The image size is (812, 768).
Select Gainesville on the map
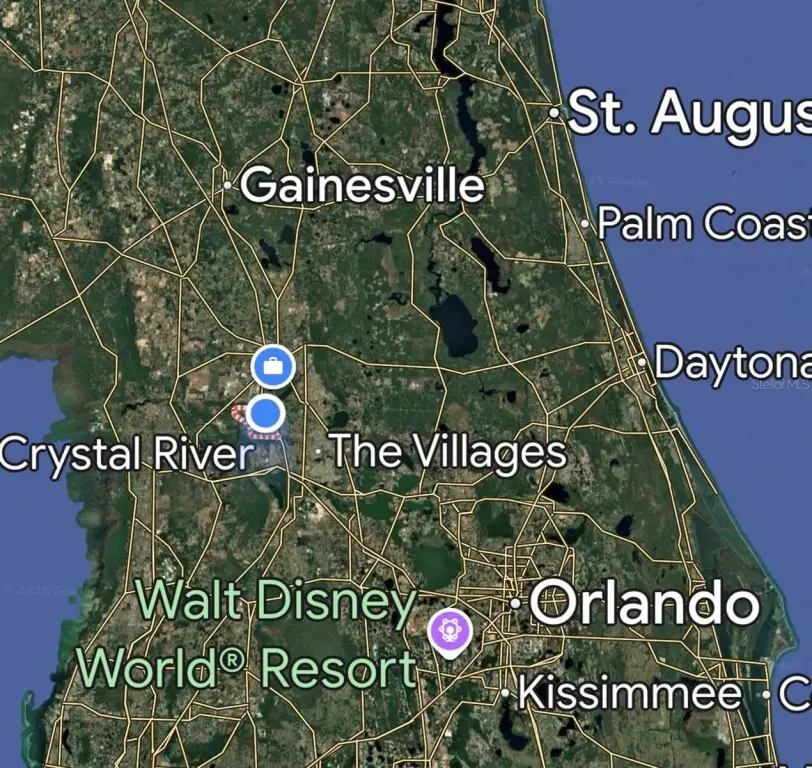(x=362, y=186)
